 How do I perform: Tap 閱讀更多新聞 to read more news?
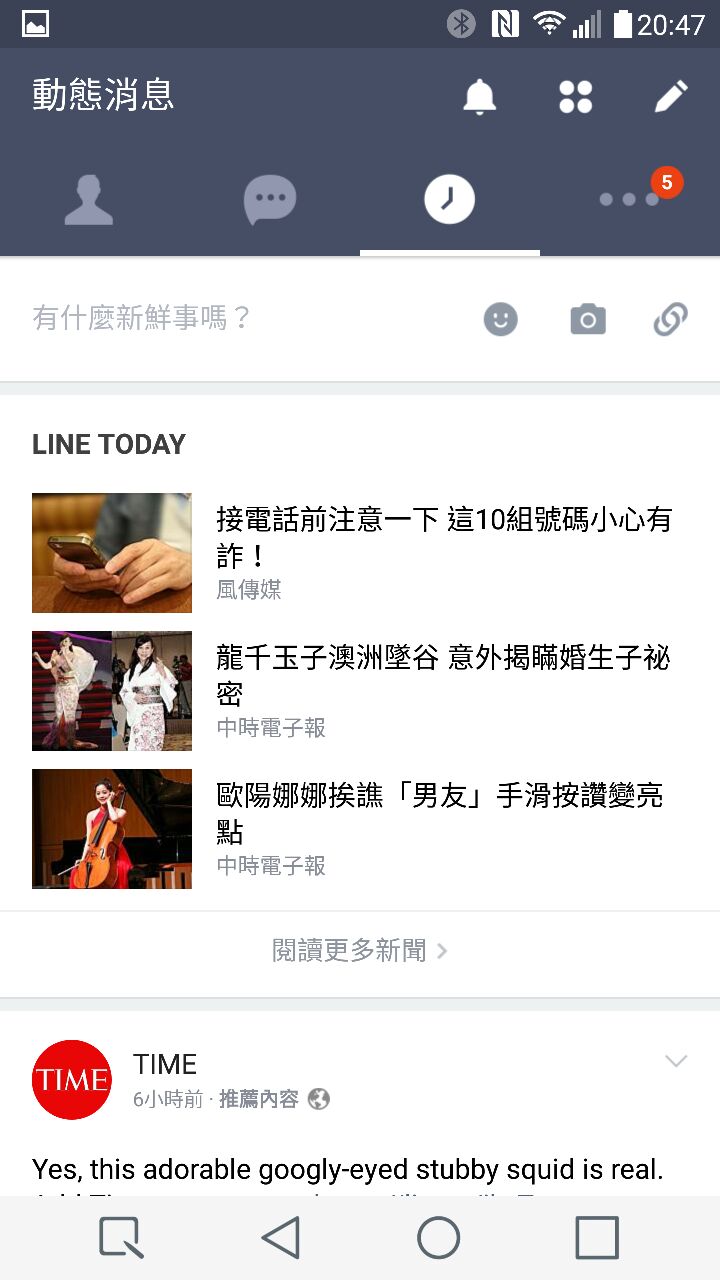(359, 951)
